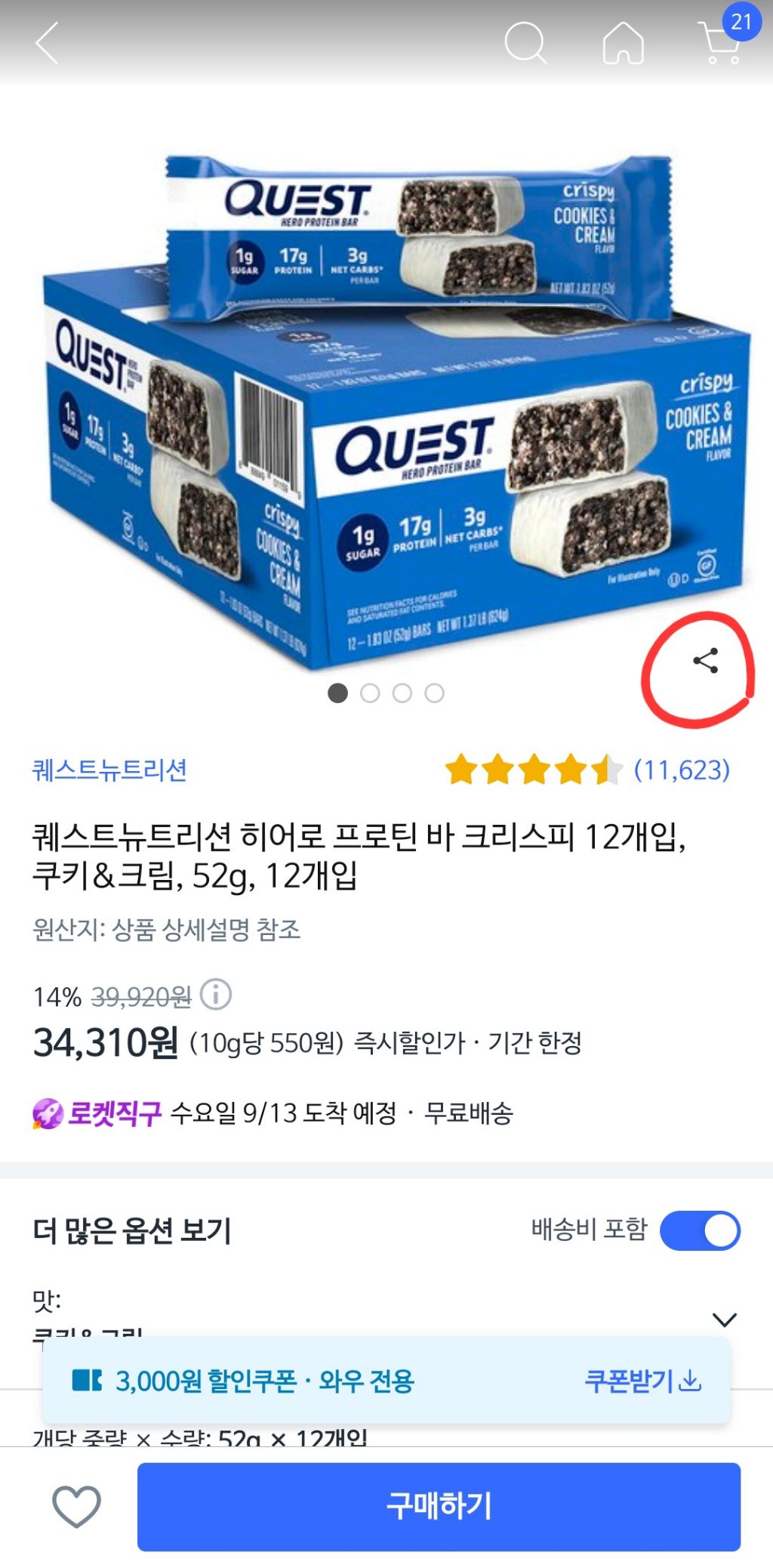Toggle the 배송비 포함 switch
Screen dimensions: 773x1568
tap(700, 1230)
